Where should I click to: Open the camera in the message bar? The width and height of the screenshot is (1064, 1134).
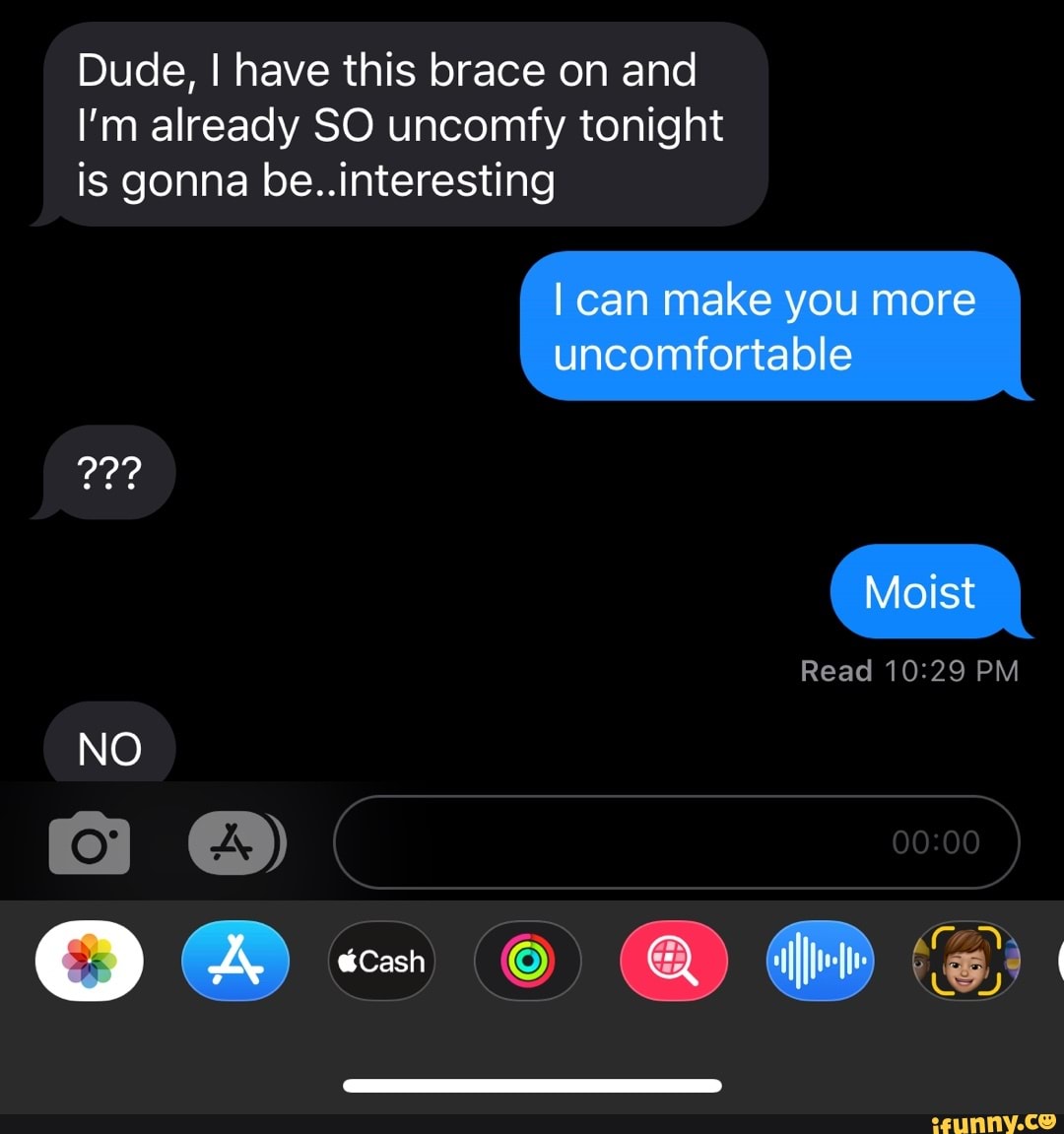[x=89, y=843]
